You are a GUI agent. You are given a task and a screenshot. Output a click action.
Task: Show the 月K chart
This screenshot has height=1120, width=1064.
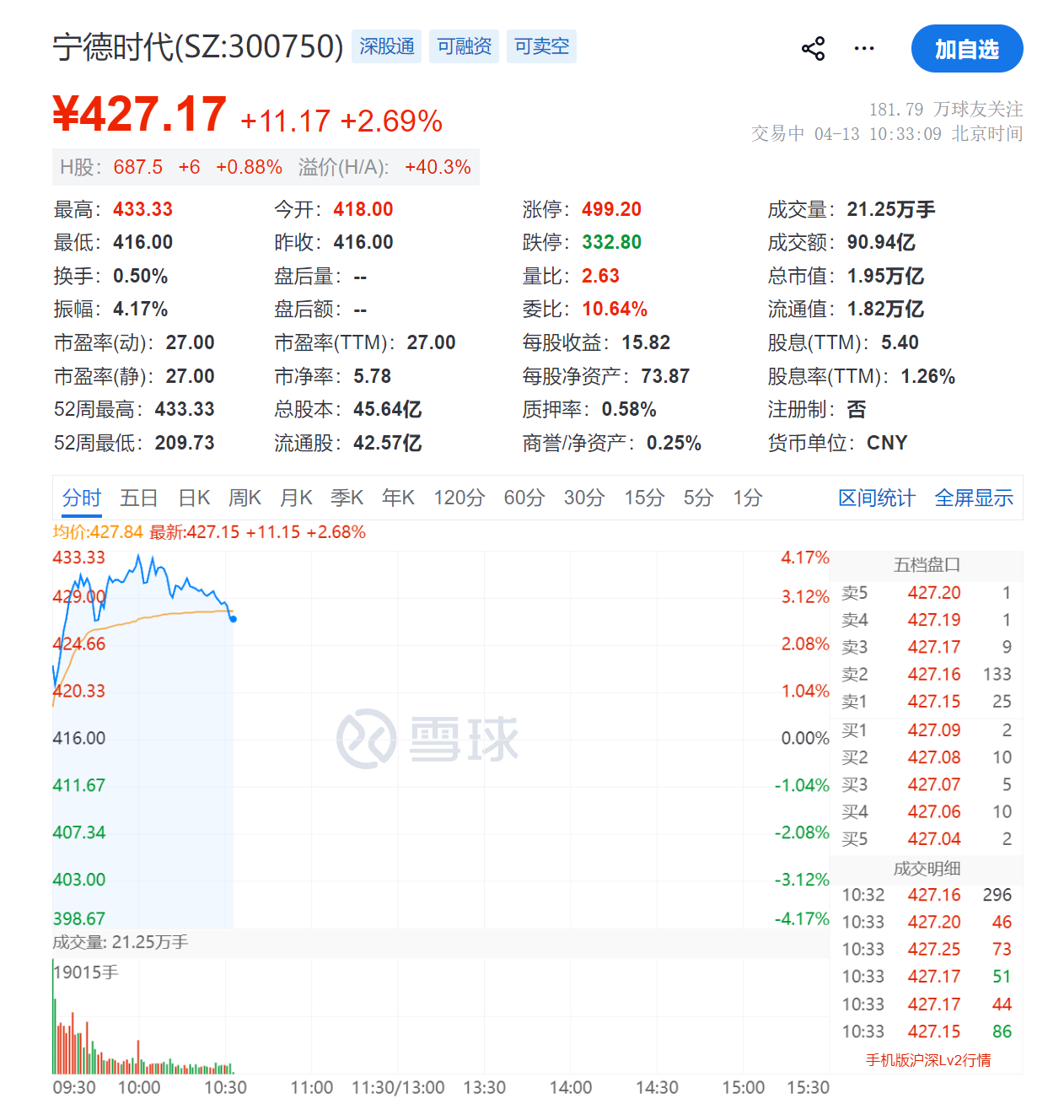[x=296, y=498]
